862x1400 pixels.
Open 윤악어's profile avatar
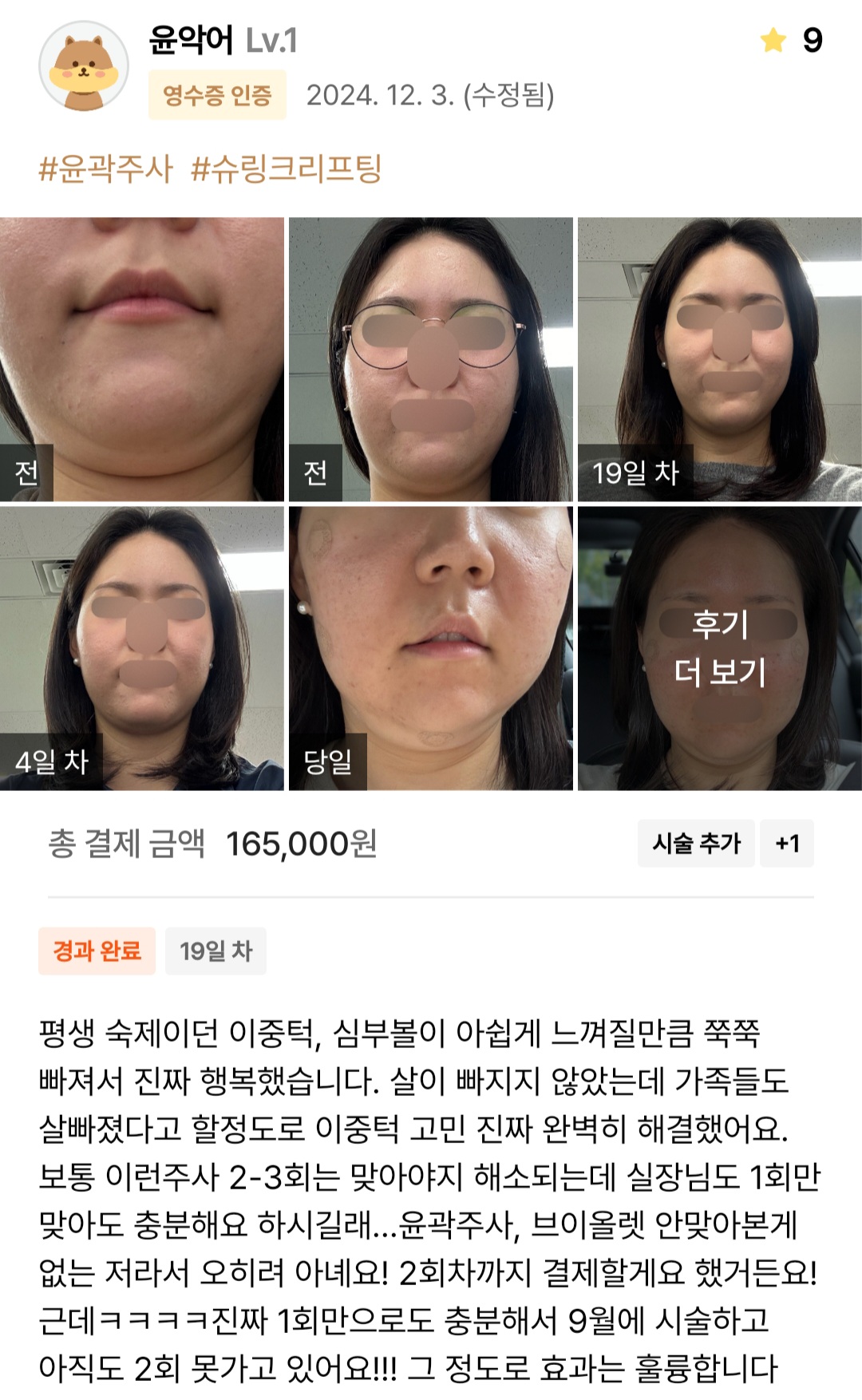pyautogui.click(x=84, y=66)
